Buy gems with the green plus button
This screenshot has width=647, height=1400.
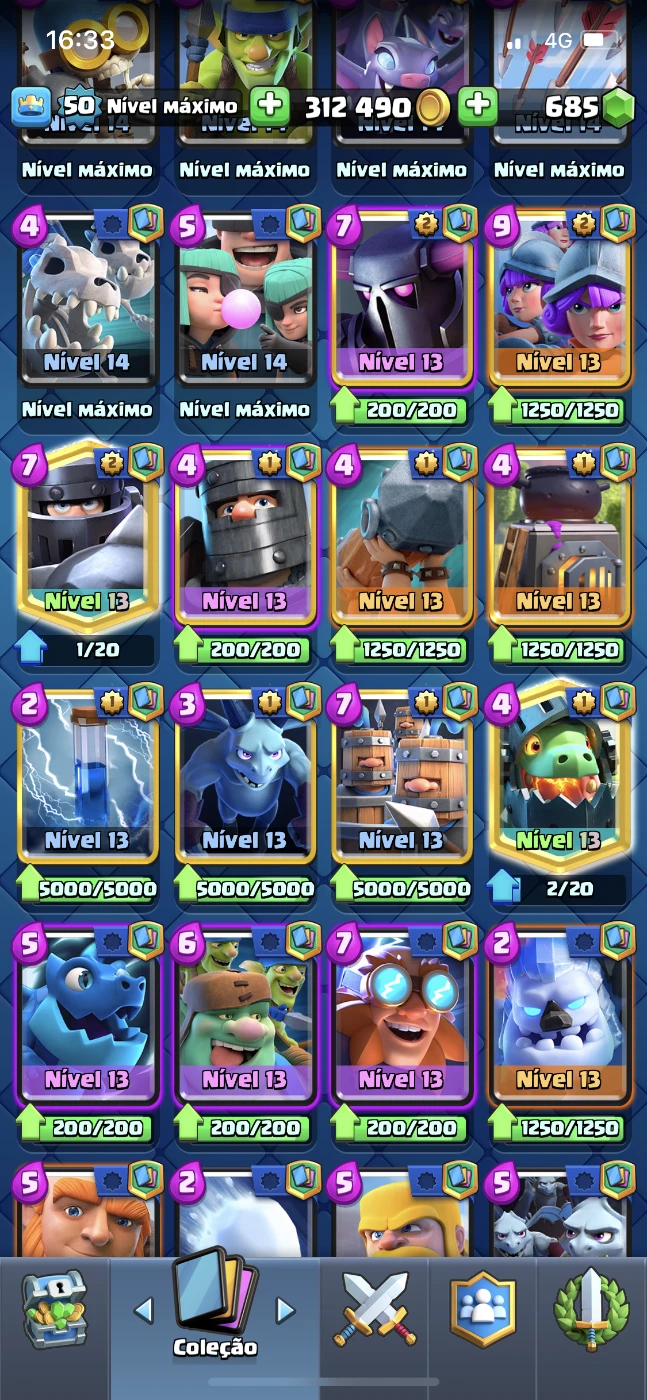(478, 105)
